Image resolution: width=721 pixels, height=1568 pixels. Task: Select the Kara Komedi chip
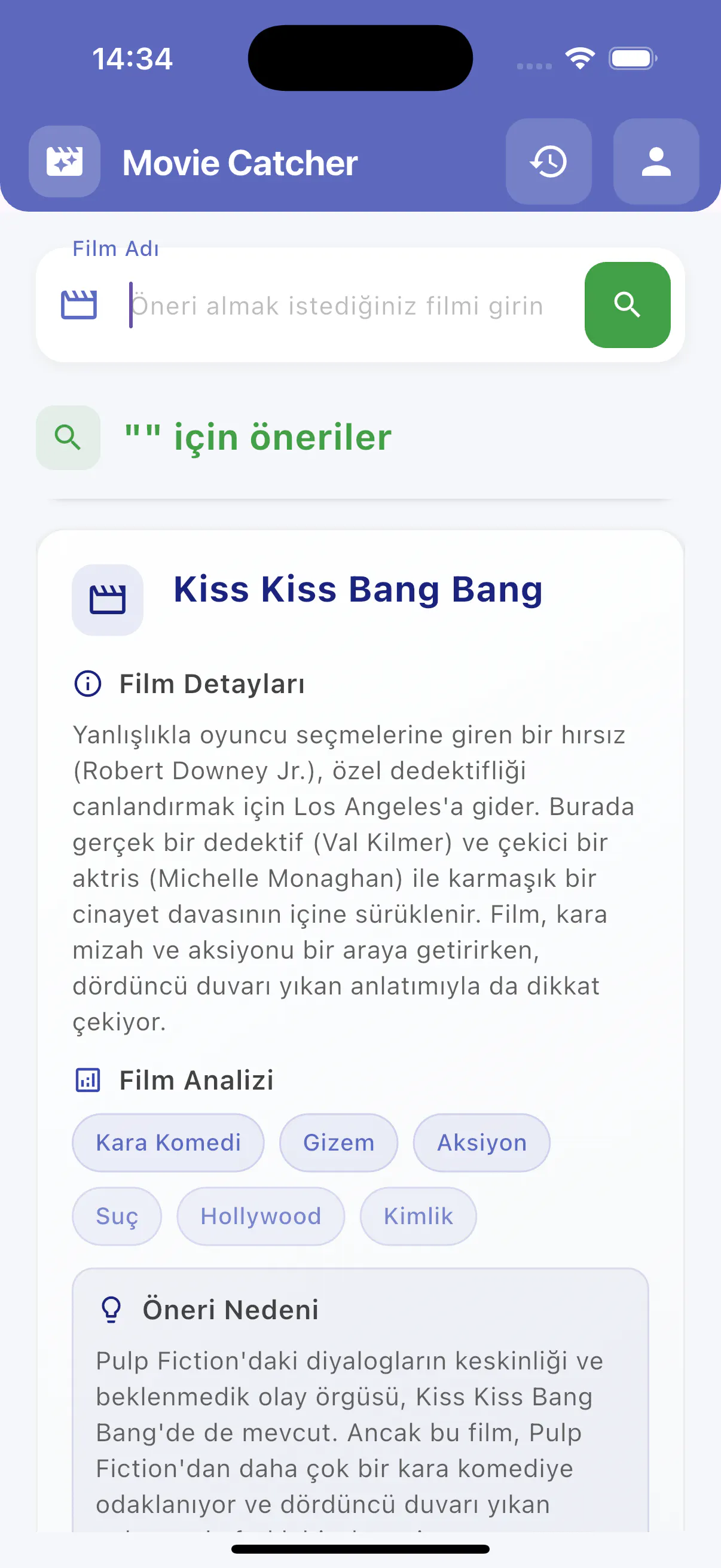(168, 1143)
